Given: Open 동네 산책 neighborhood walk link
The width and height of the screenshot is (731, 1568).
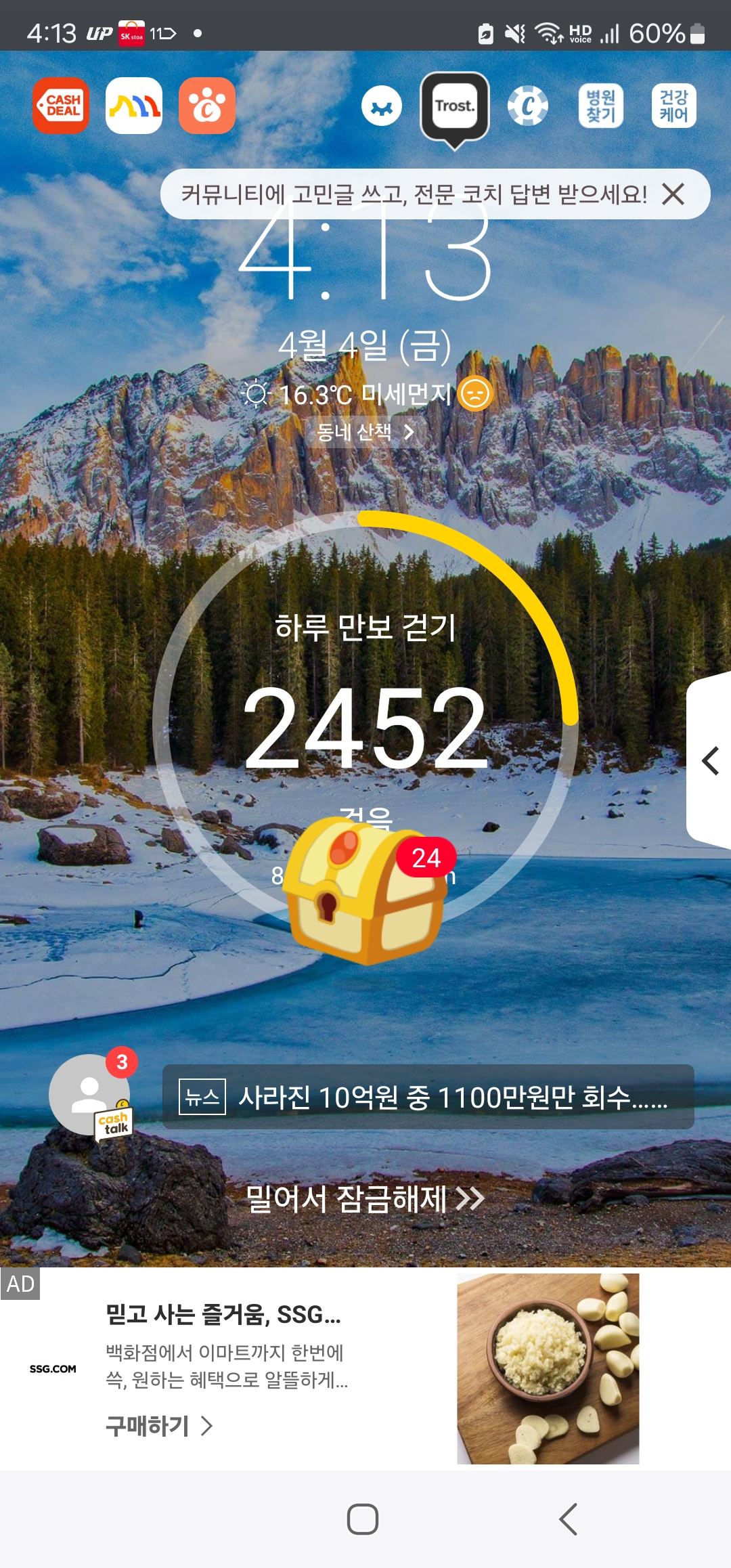Looking at the screenshot, I should 365,432.
